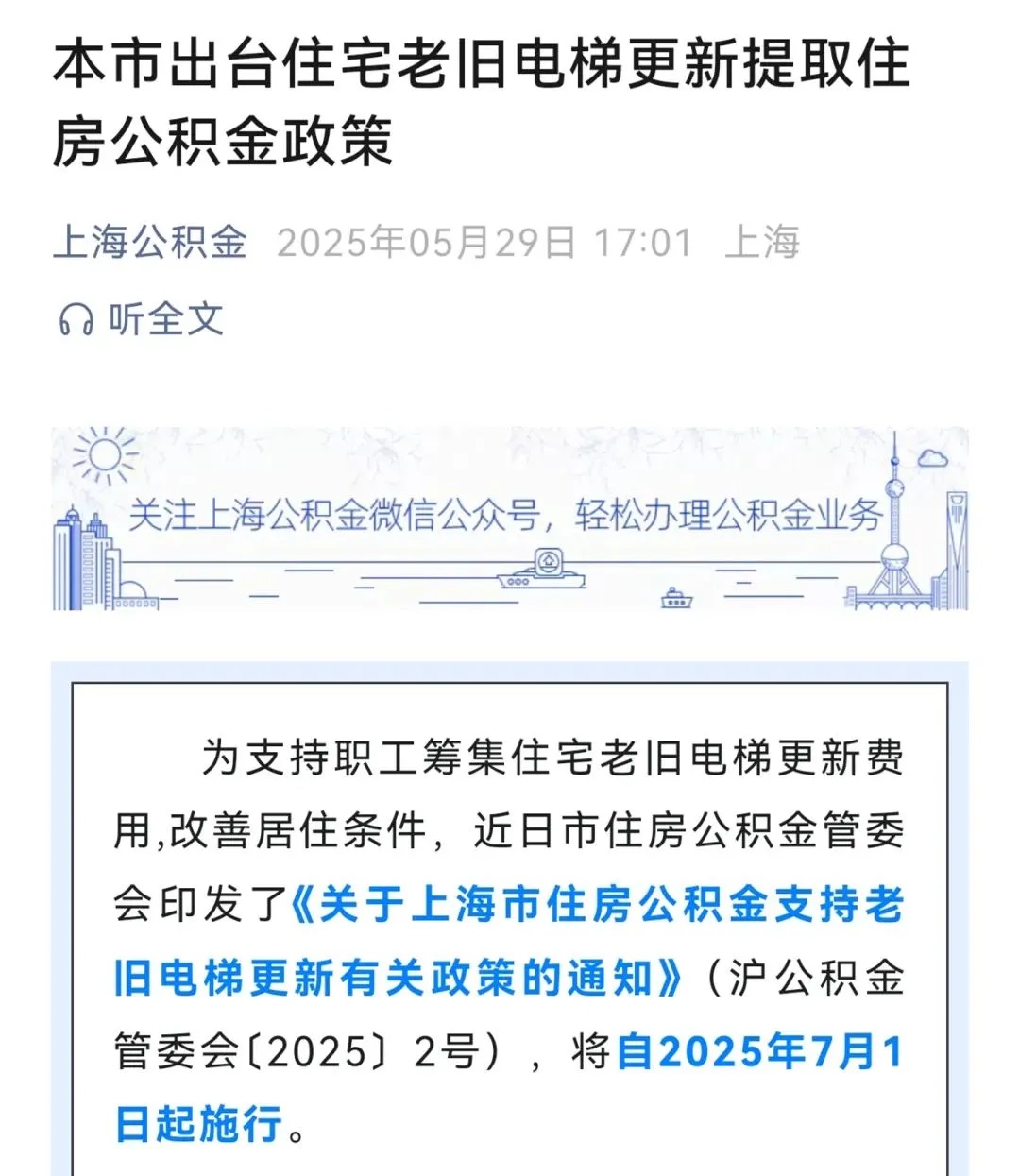Click the cloud illustration in the banner
Screen dimensions: 1020x1176
pyautogui.click(x=935, y=460)
